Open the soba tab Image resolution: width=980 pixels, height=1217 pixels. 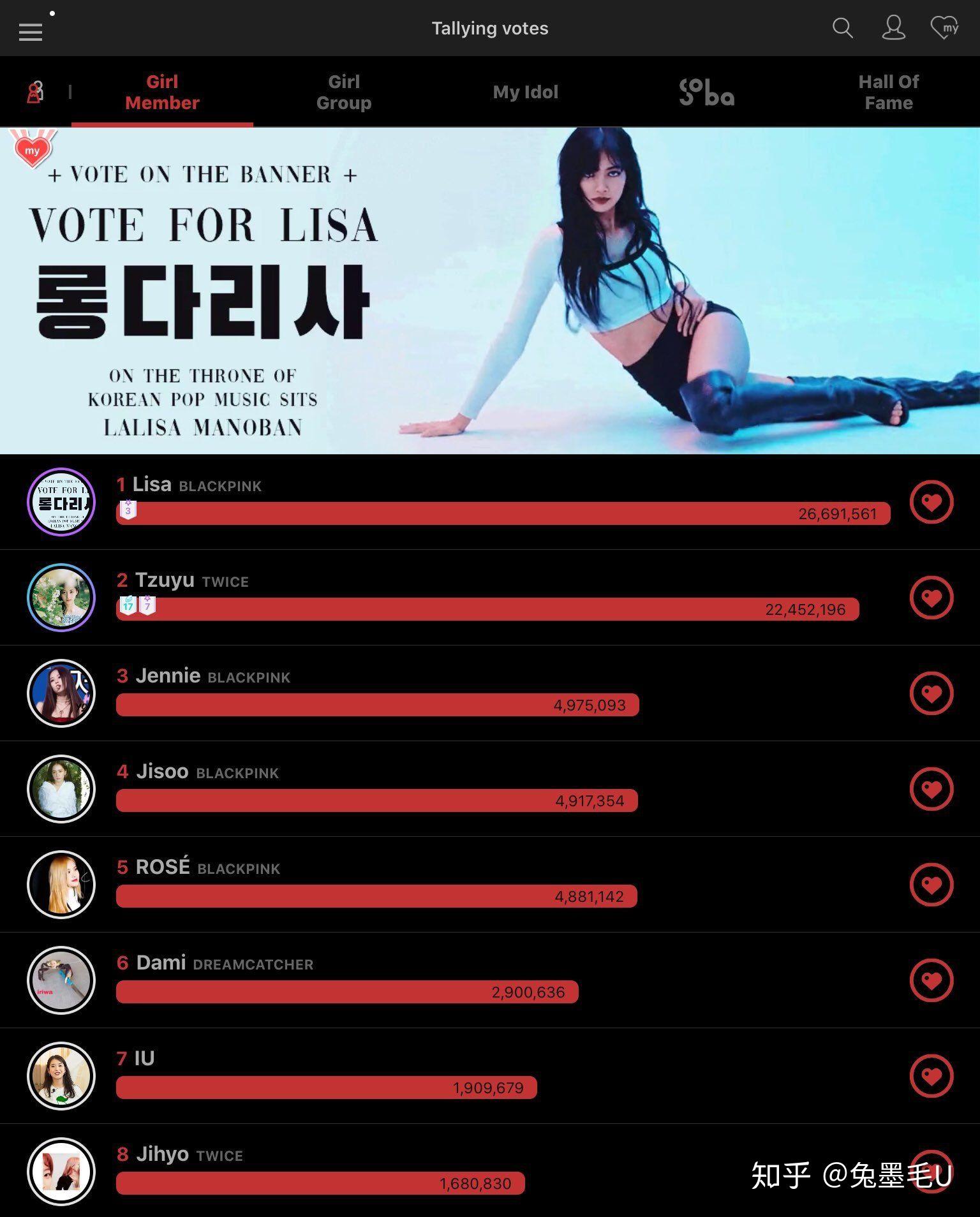tap(706, 92)
